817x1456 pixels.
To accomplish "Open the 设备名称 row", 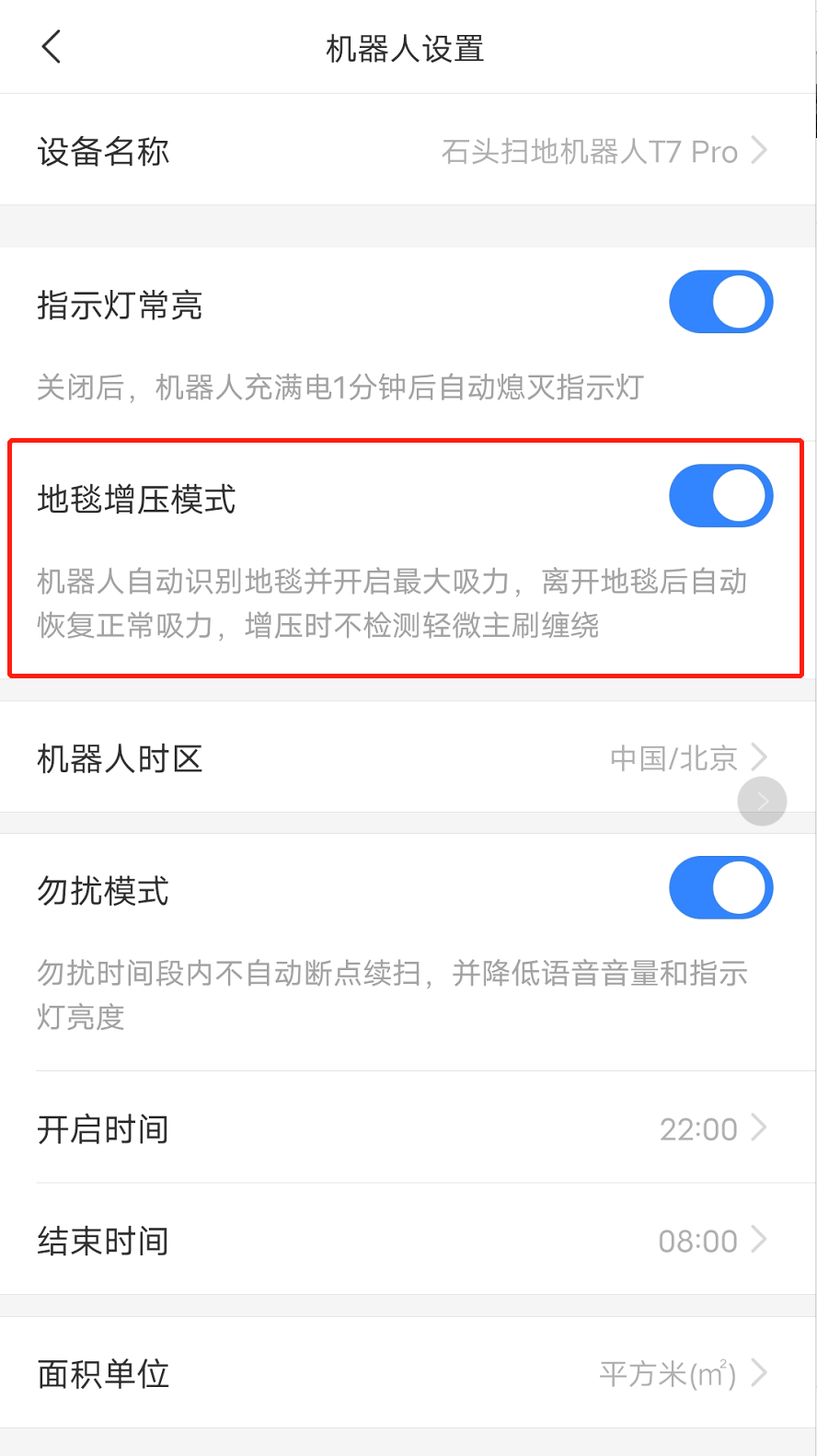I will click(x=408, y=150).
